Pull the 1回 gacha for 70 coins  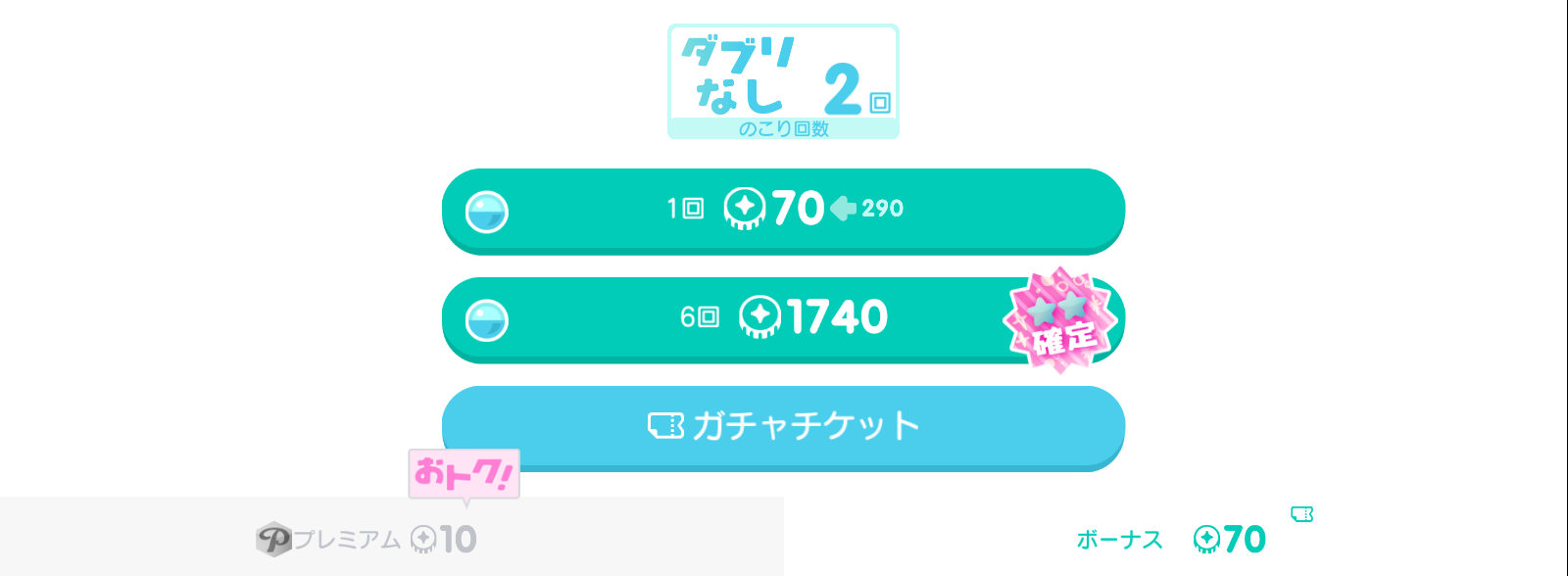click(783, 210)
